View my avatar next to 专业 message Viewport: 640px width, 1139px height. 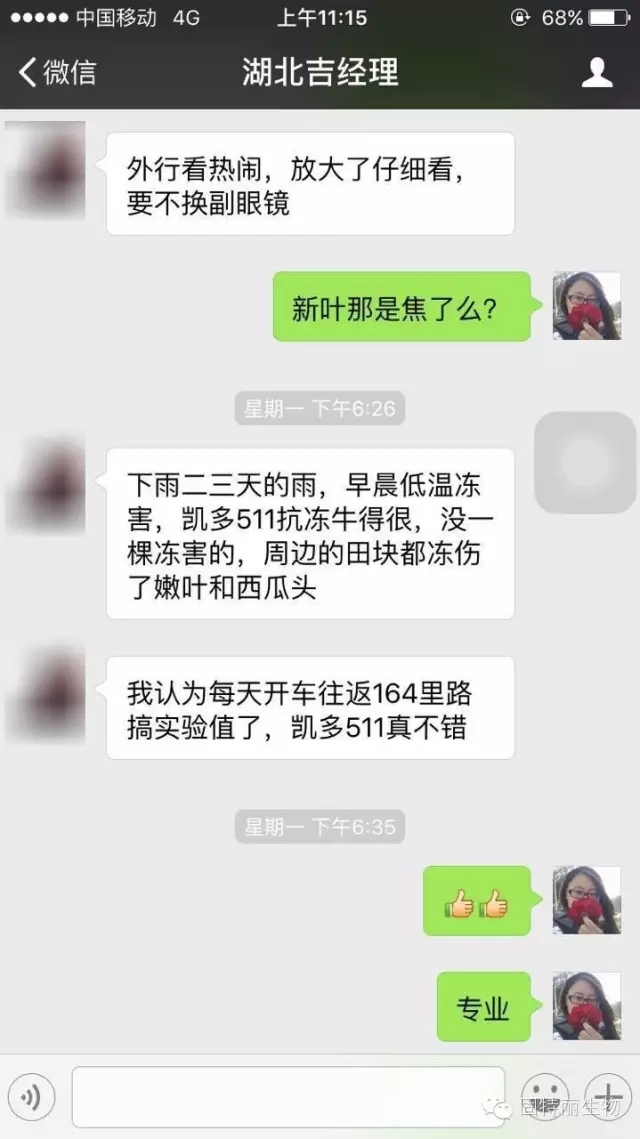pyautogui.click(x=587, y=1006)
